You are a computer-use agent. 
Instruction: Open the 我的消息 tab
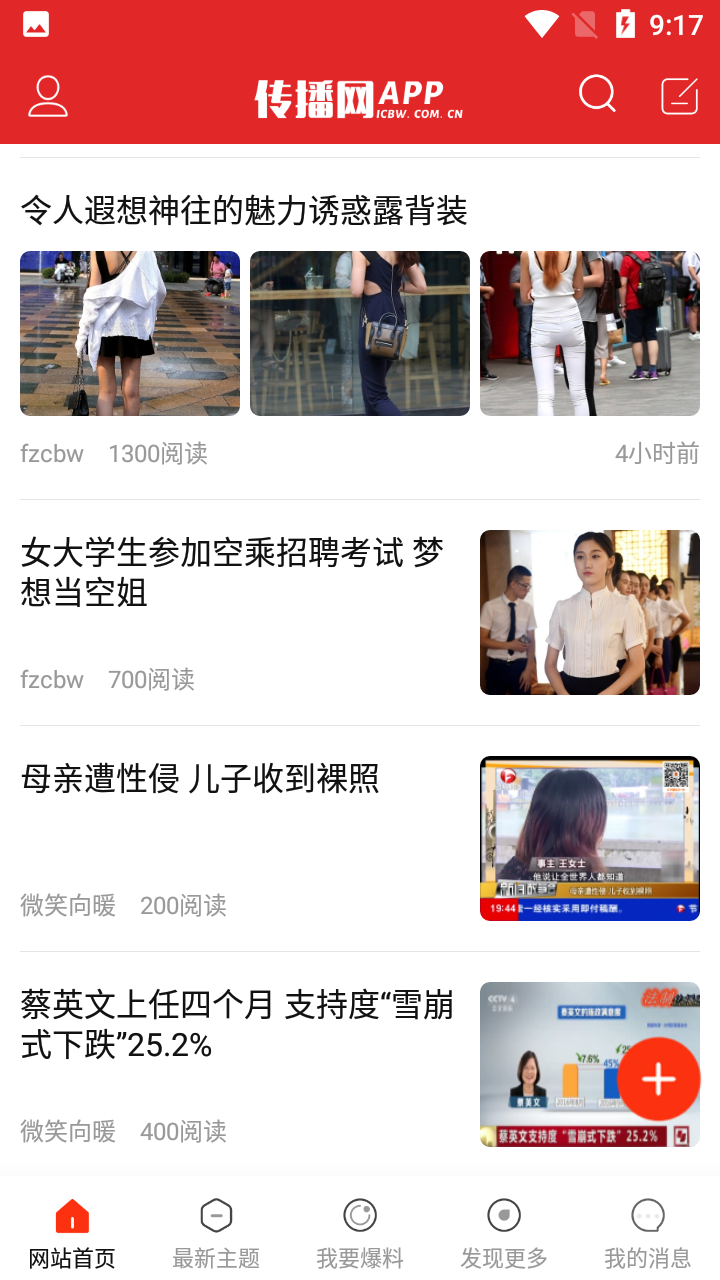point(648,1234)
